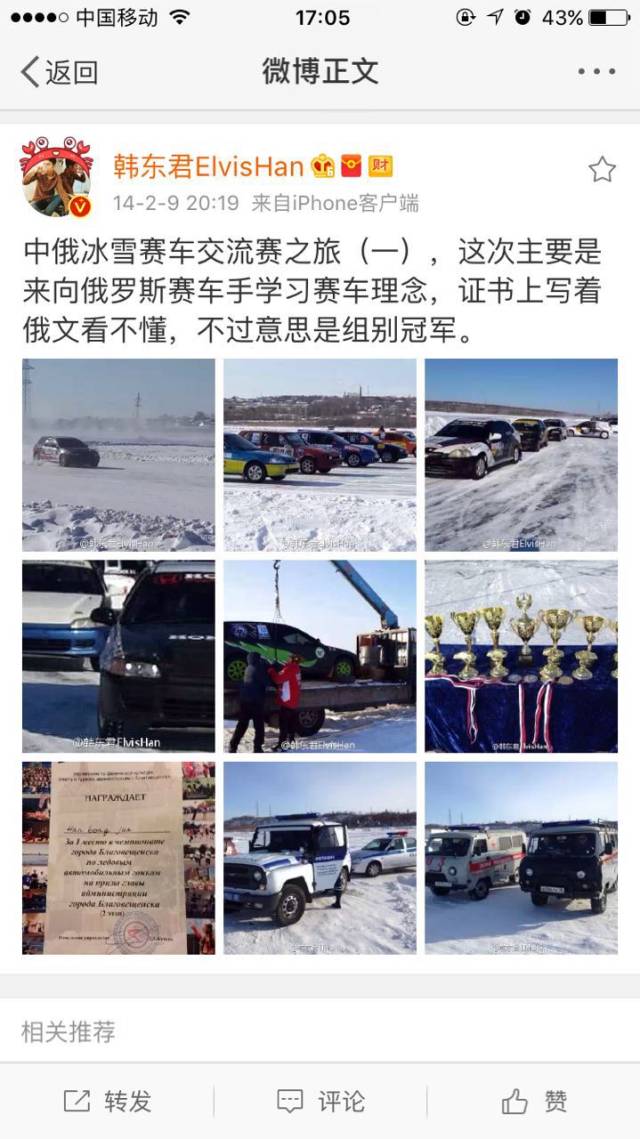View photo of single car drifting on ice
640x1139 pixels.
point(118,455)
